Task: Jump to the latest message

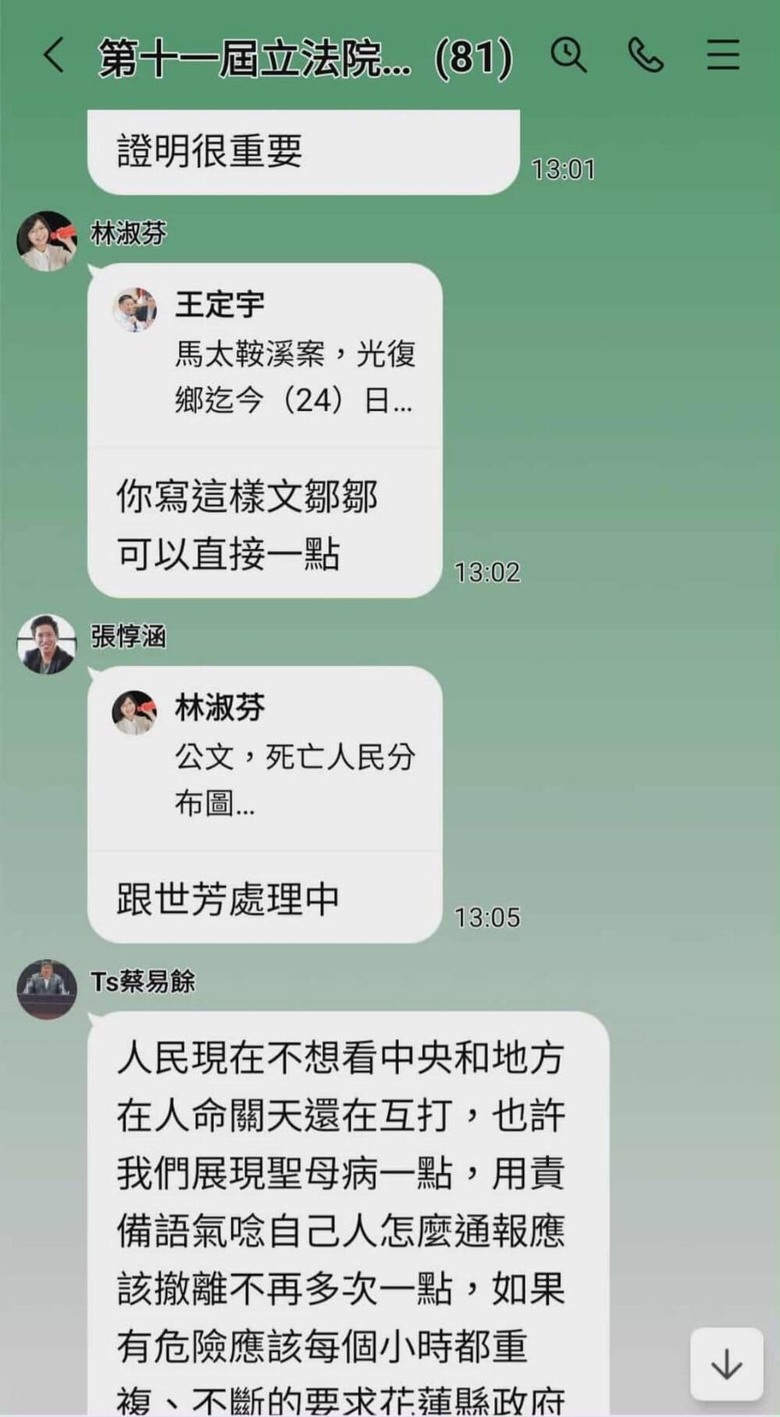Action: point(726,1364)
